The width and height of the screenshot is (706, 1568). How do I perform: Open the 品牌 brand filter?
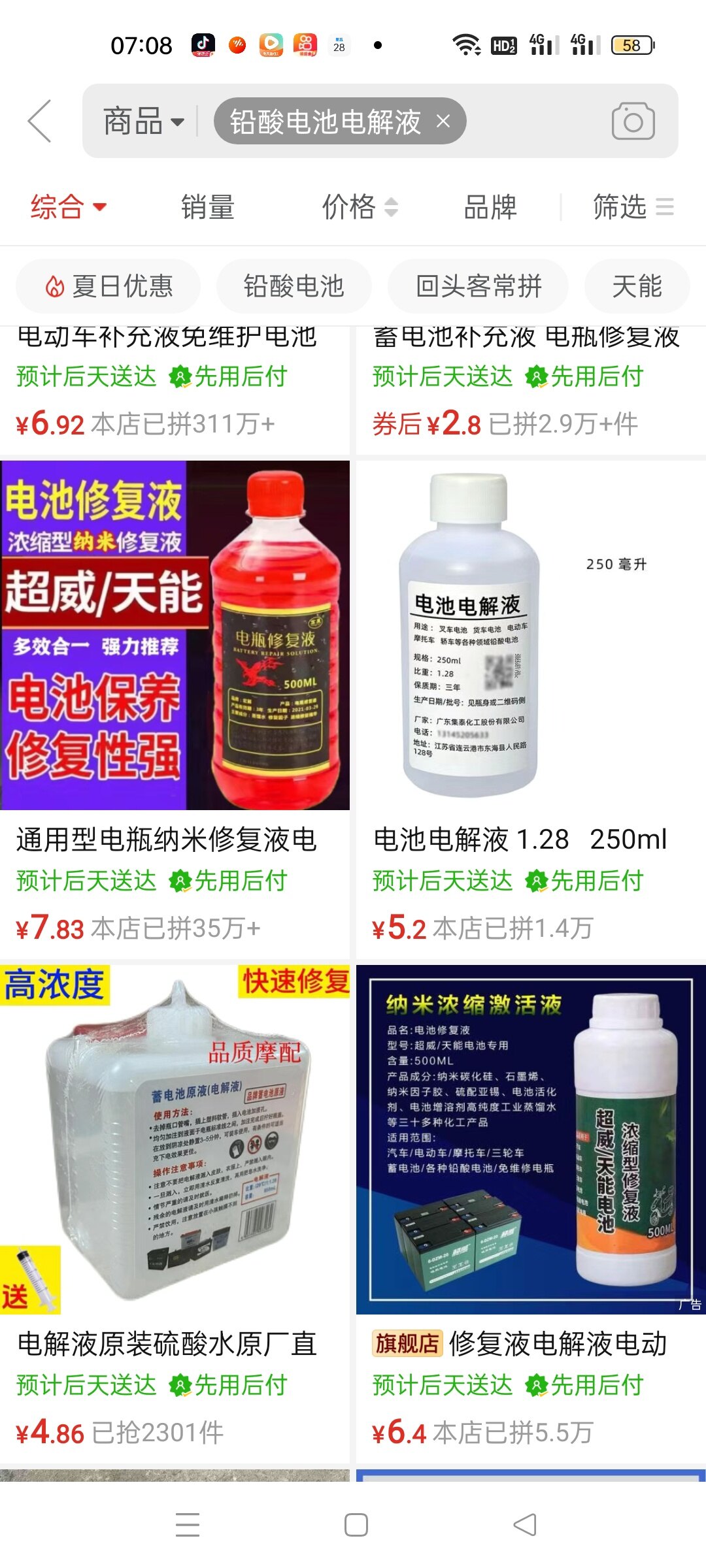coord(490,207)
